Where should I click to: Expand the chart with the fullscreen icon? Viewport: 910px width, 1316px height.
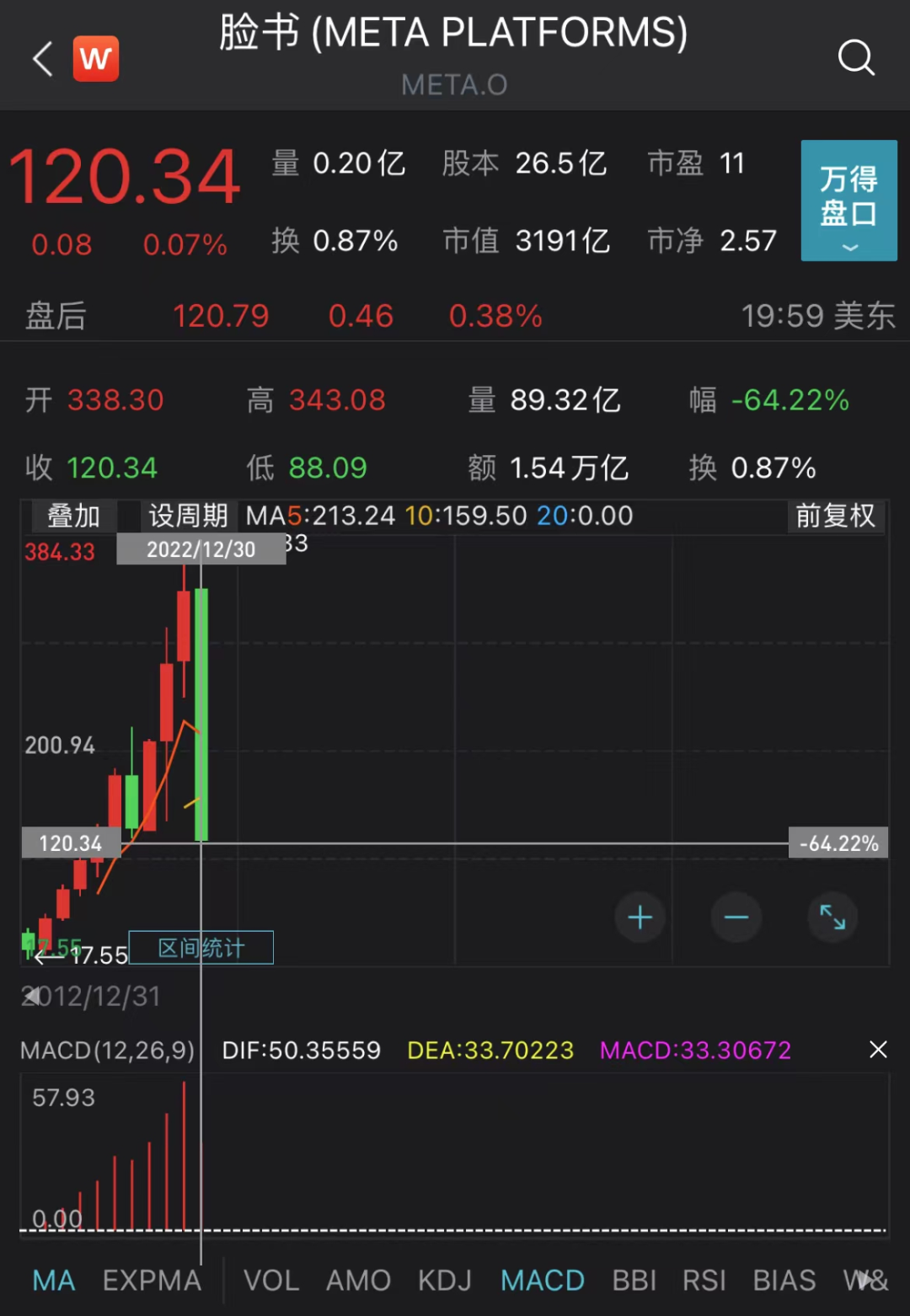(832, 917)
